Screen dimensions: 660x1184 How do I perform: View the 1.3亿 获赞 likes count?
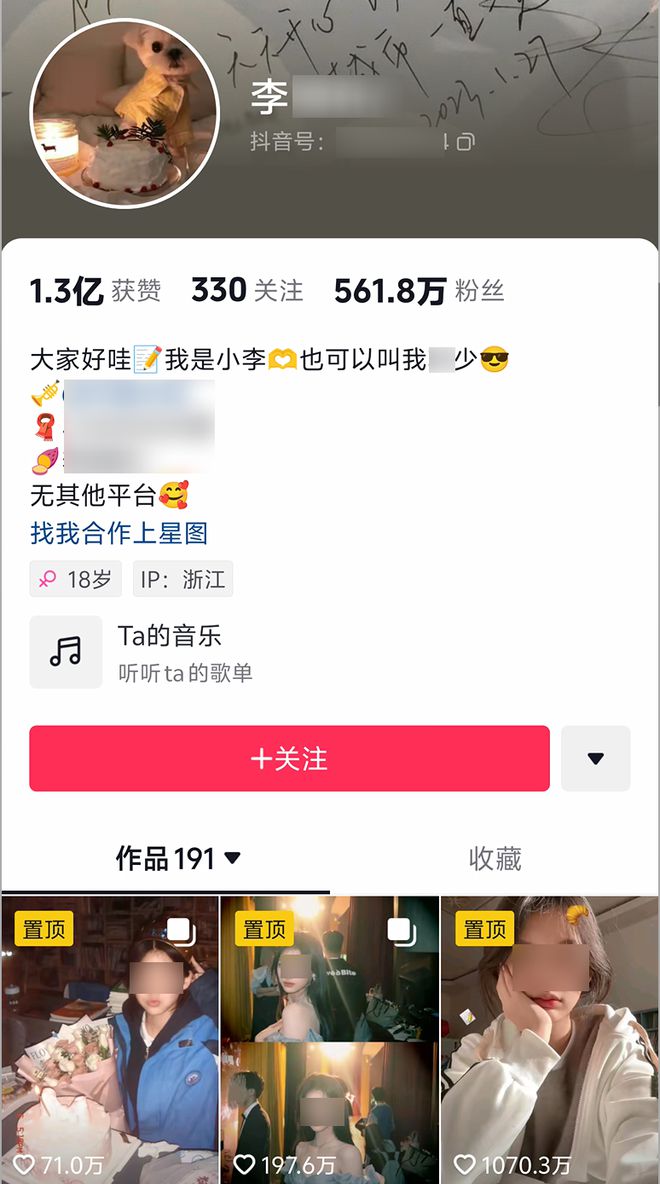pyautogui.click(x=95, y=291)
